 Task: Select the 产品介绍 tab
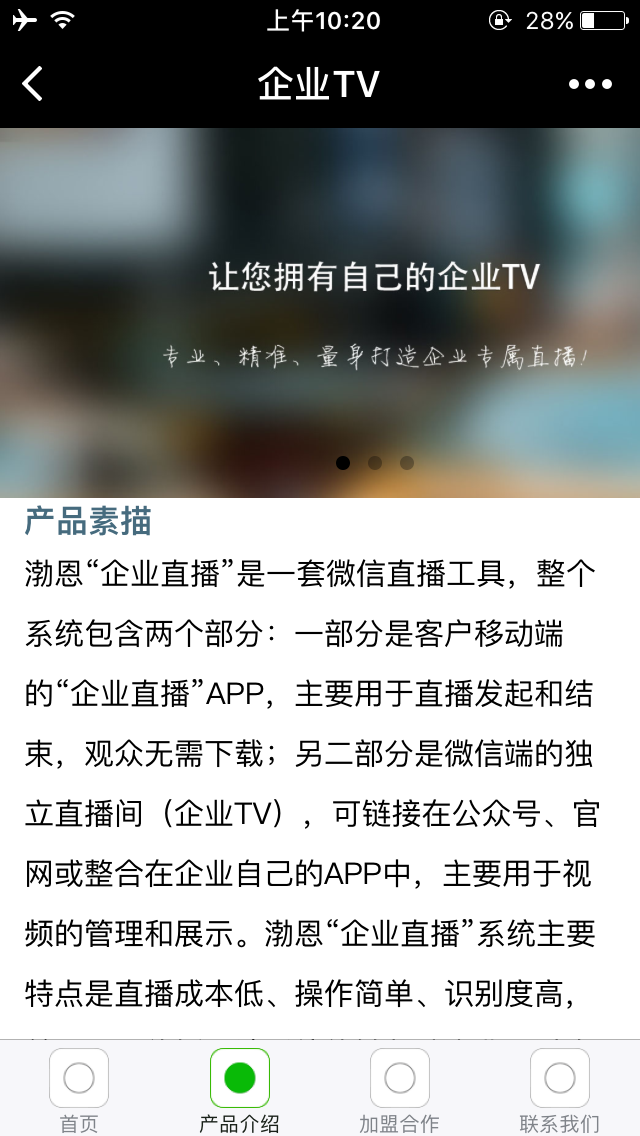click(240, 1090)
